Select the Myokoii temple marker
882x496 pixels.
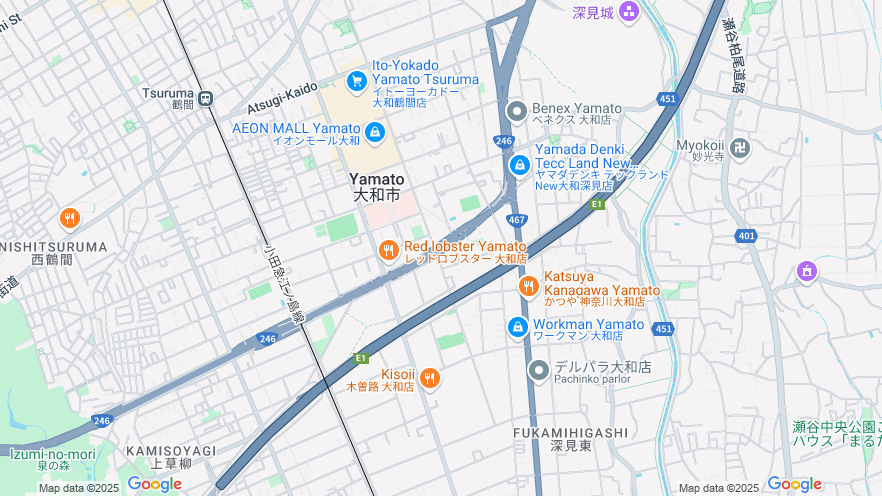coord(740,148)
